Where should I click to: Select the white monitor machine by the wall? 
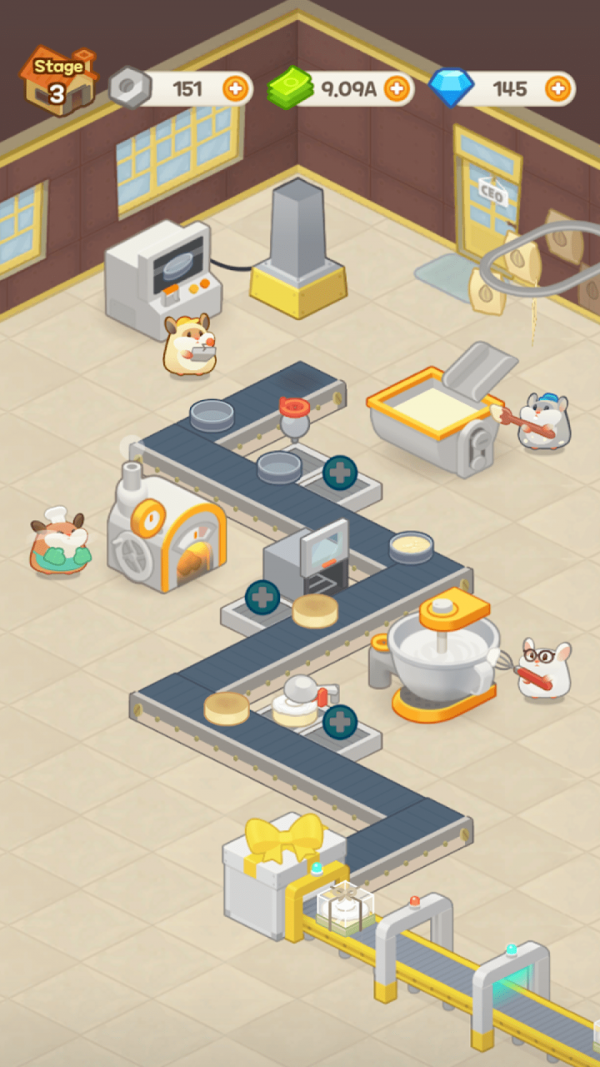pos(162,275)
